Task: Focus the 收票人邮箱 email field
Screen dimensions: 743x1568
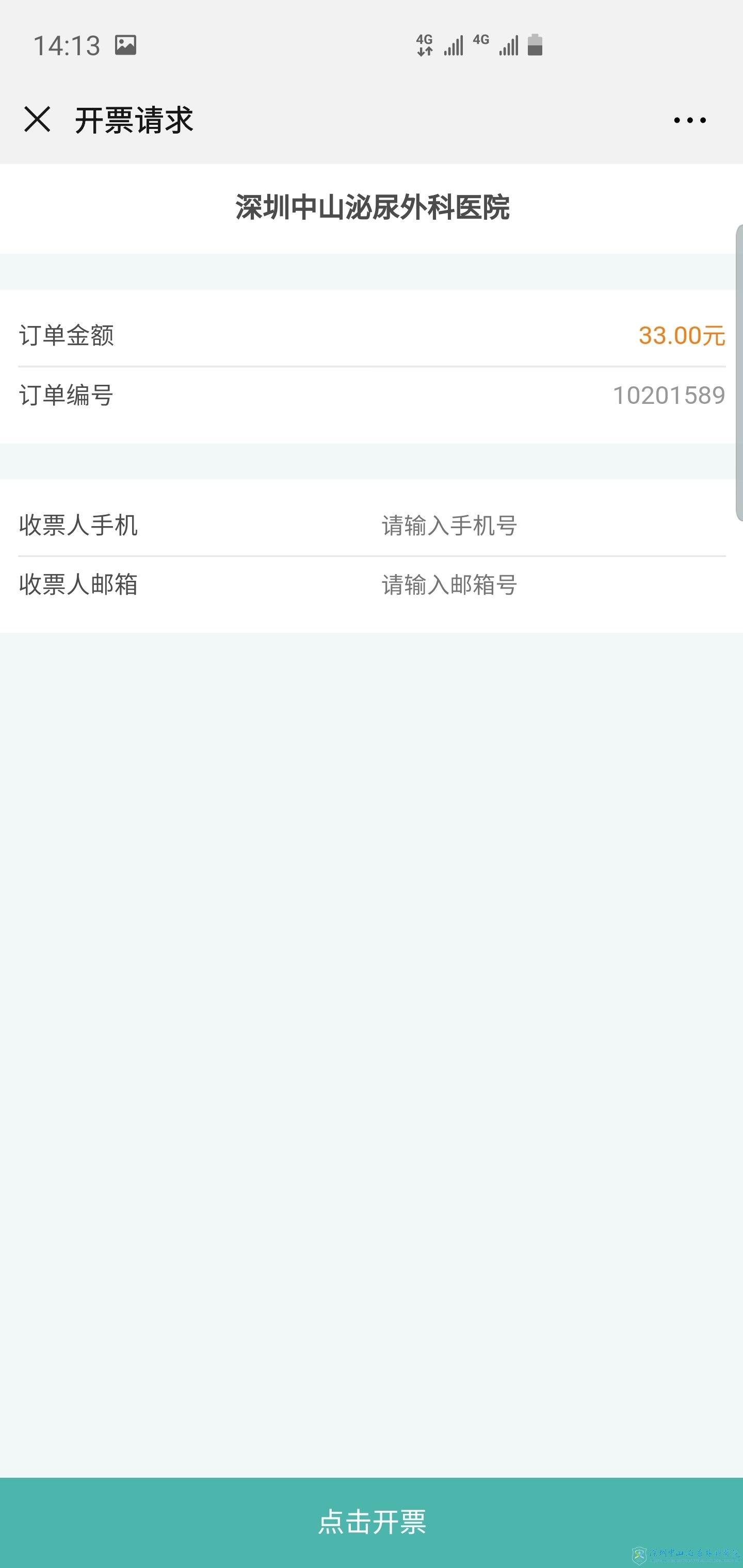Action: (x=548, y=585)
